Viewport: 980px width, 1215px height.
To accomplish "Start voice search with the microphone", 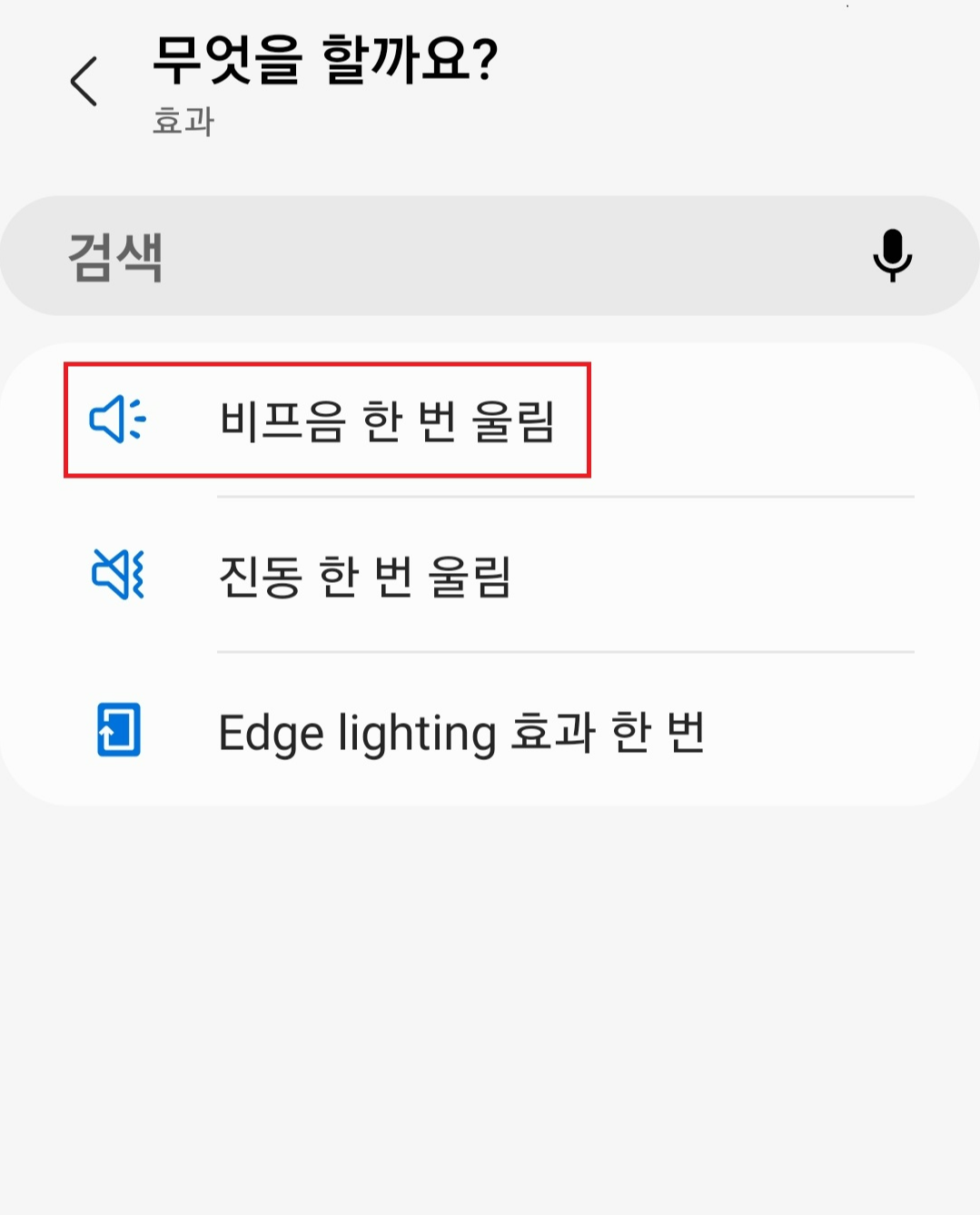I will (892, 256).
